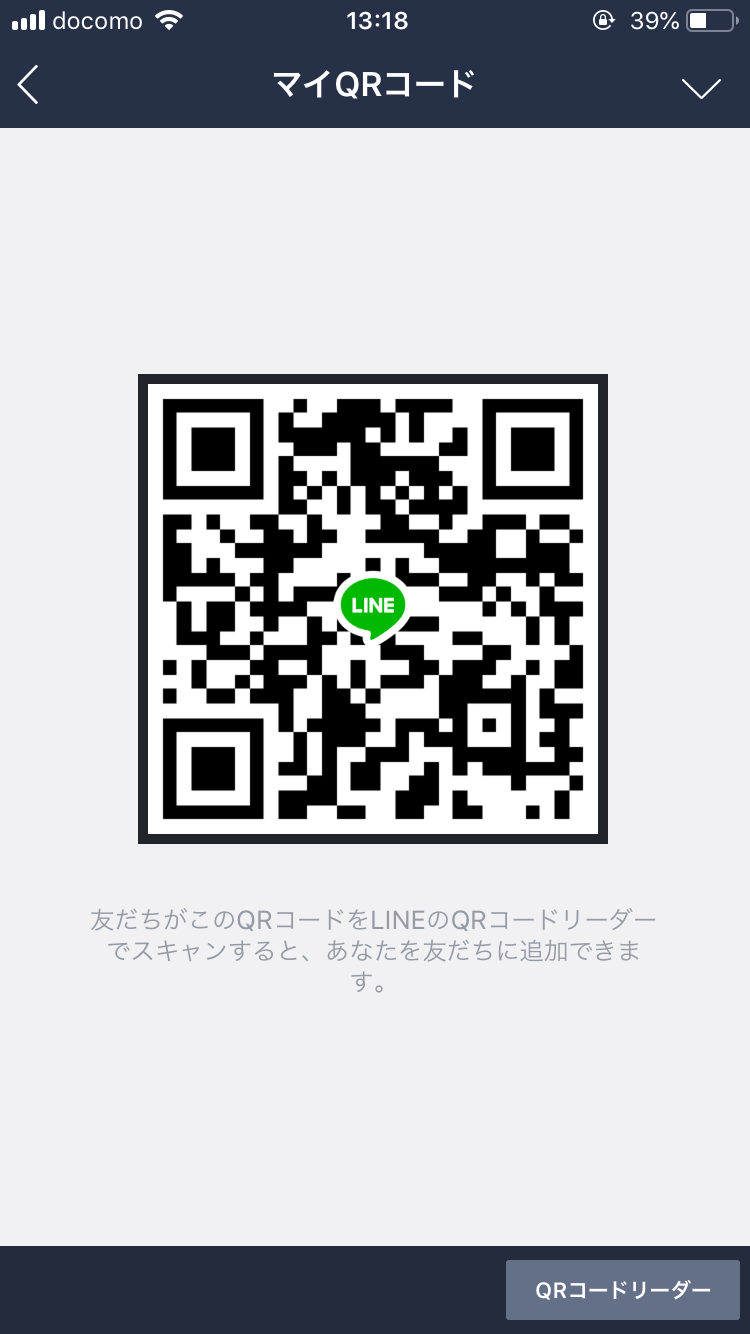This screenshot has height=1334, width=750.
Task: Open the dropdown arrow in the header
Action: point(700,88)
